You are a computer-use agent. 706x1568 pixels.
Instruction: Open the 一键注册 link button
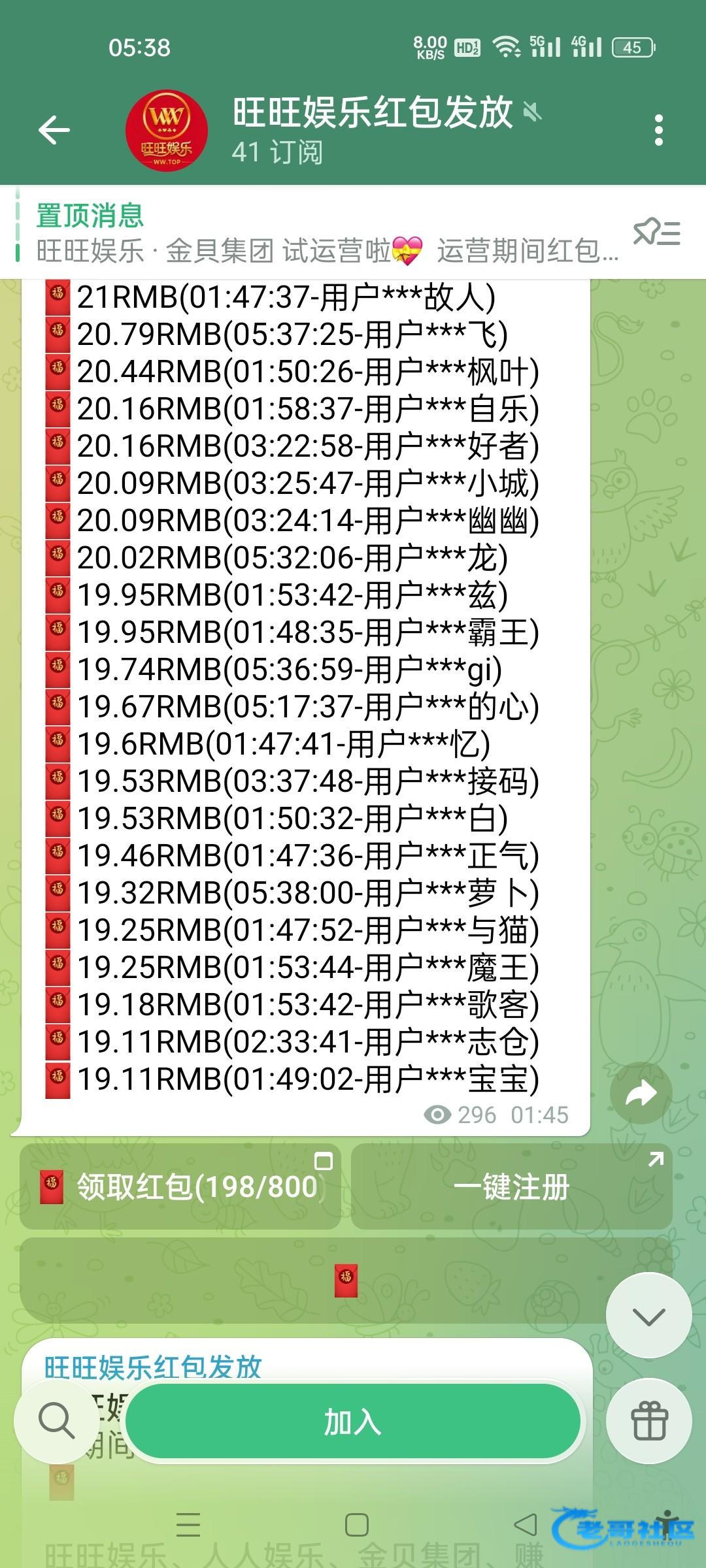[x=511, y=1186]
